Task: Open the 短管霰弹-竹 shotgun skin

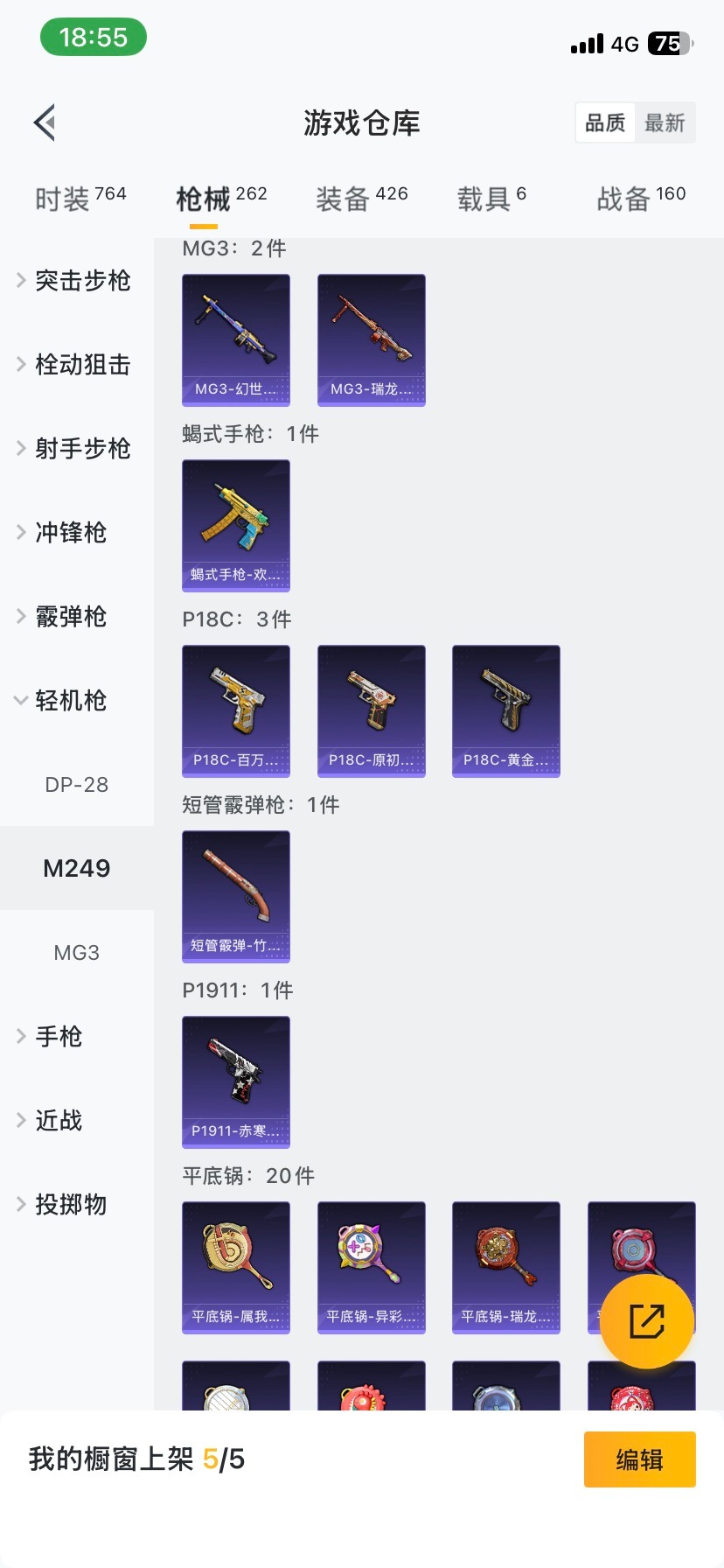Action: point(235,896)
